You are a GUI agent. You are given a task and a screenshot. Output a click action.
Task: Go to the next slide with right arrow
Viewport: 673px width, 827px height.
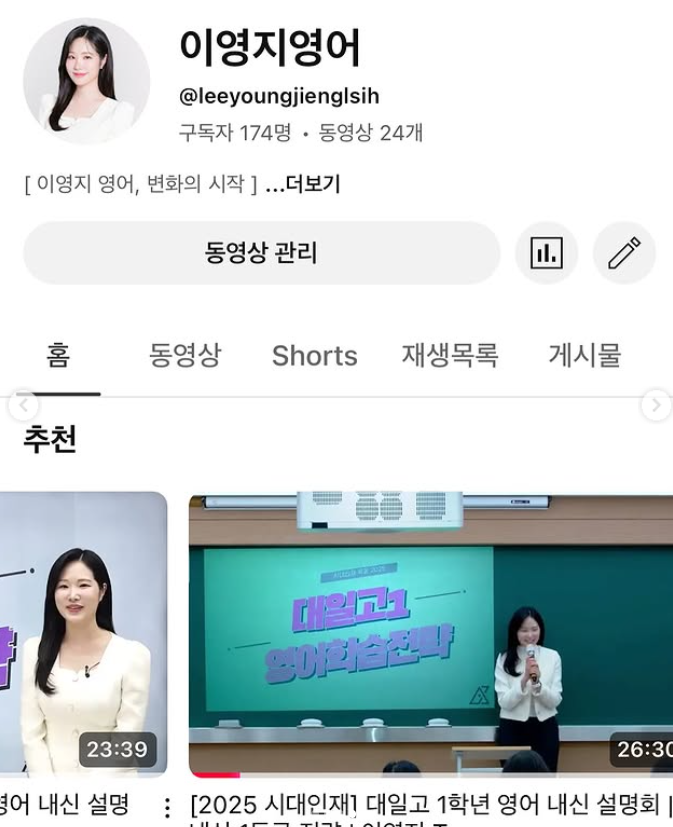tap(655, 405)
